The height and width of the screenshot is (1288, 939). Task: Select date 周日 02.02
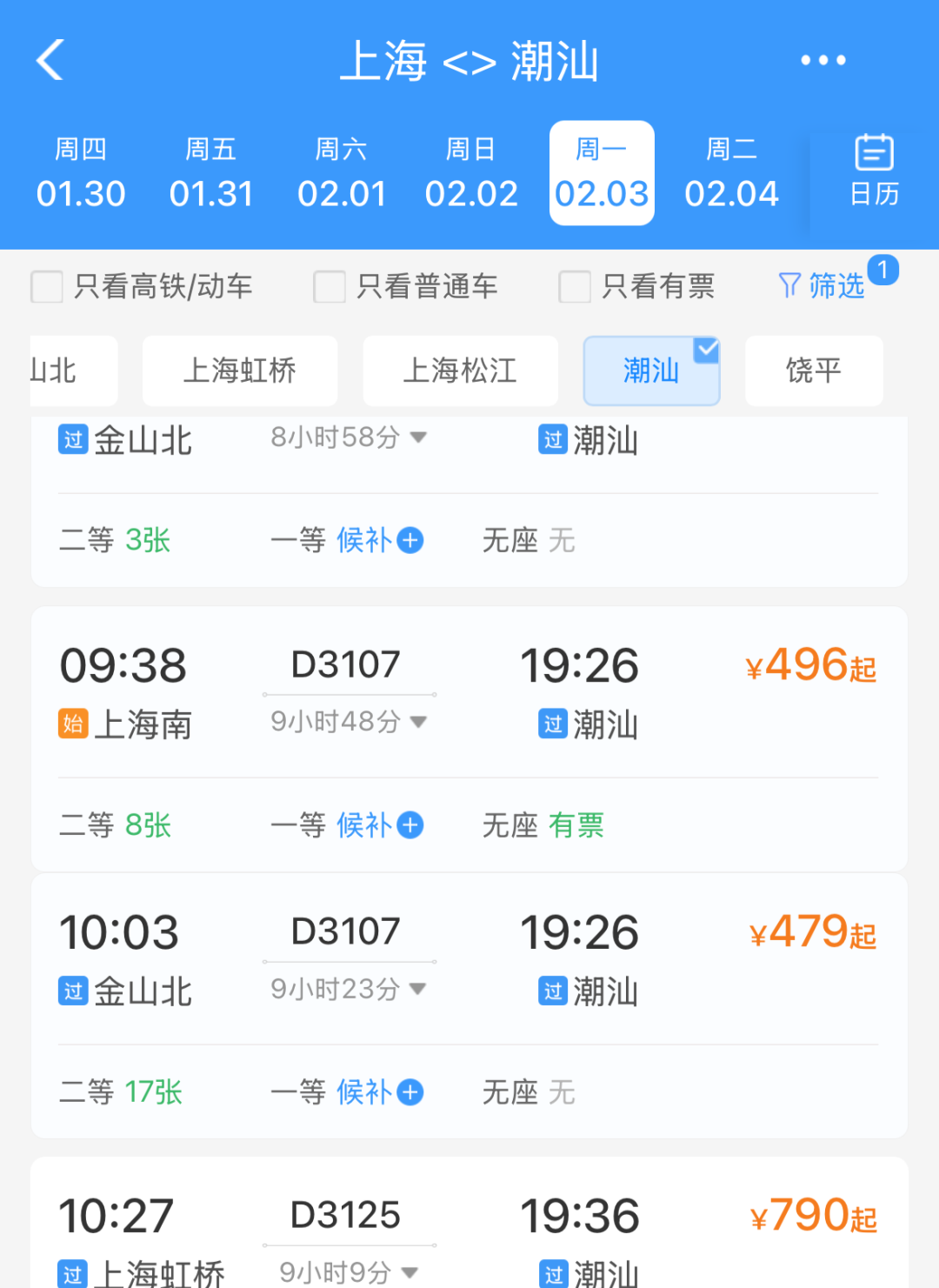pyautogui.click(x=471, y=173)
